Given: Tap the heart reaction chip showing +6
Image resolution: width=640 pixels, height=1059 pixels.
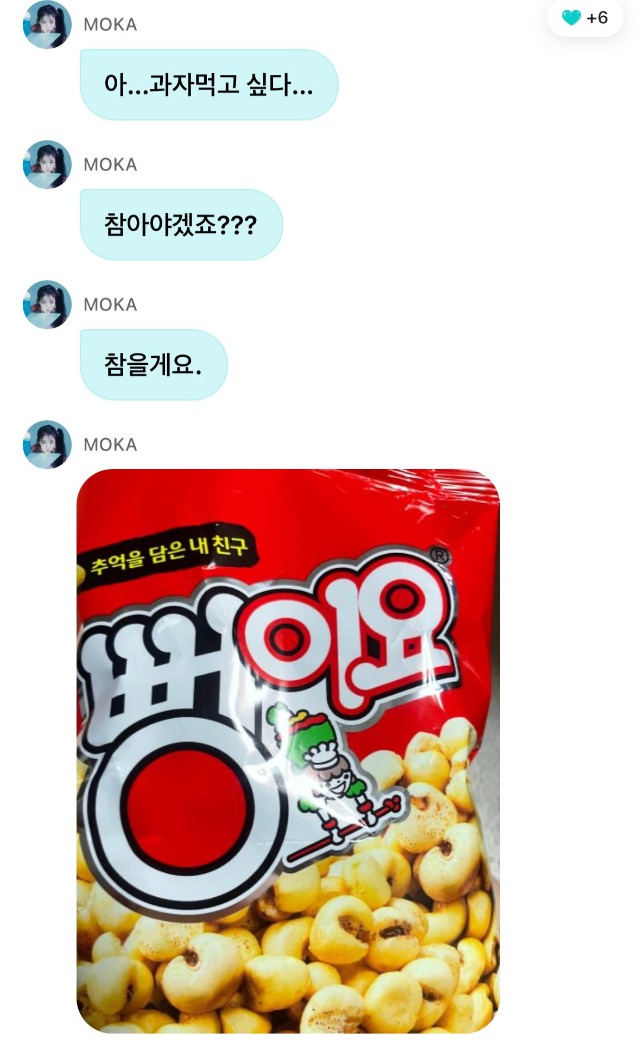Looking at the screenshot, I should [x=585, y=18].
